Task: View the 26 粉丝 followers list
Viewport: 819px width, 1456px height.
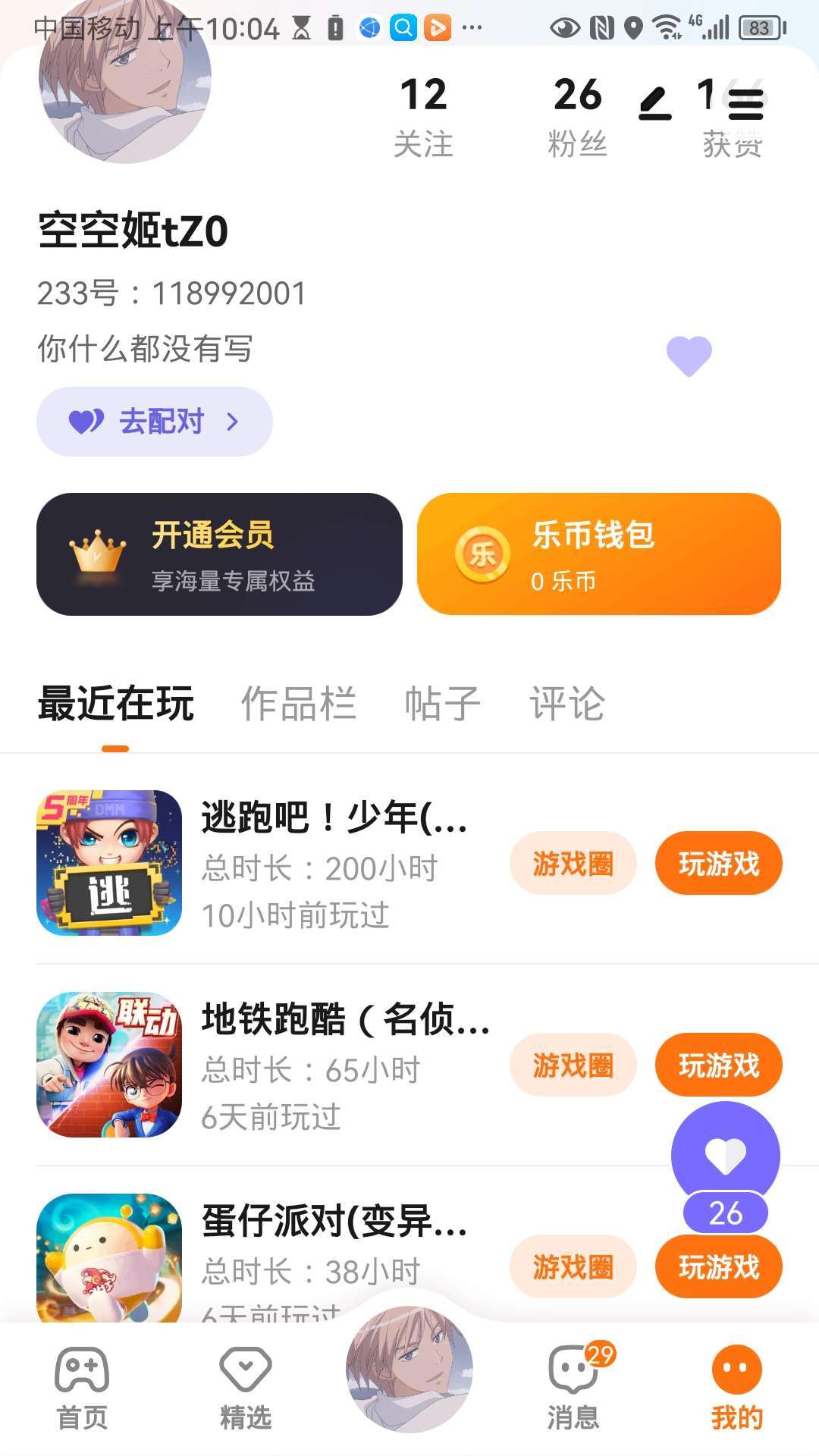Action: click(x=577, y=116)
